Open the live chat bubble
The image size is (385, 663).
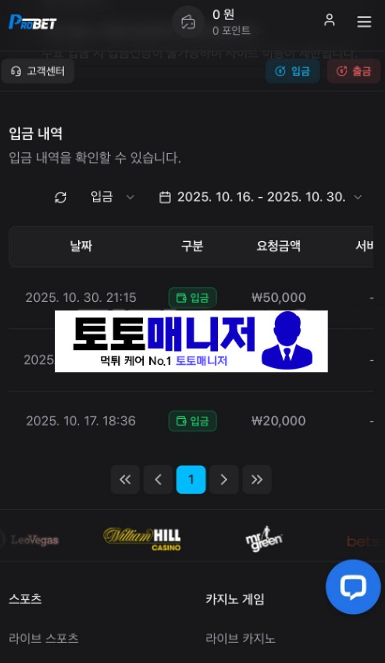(x=353, y=586)
